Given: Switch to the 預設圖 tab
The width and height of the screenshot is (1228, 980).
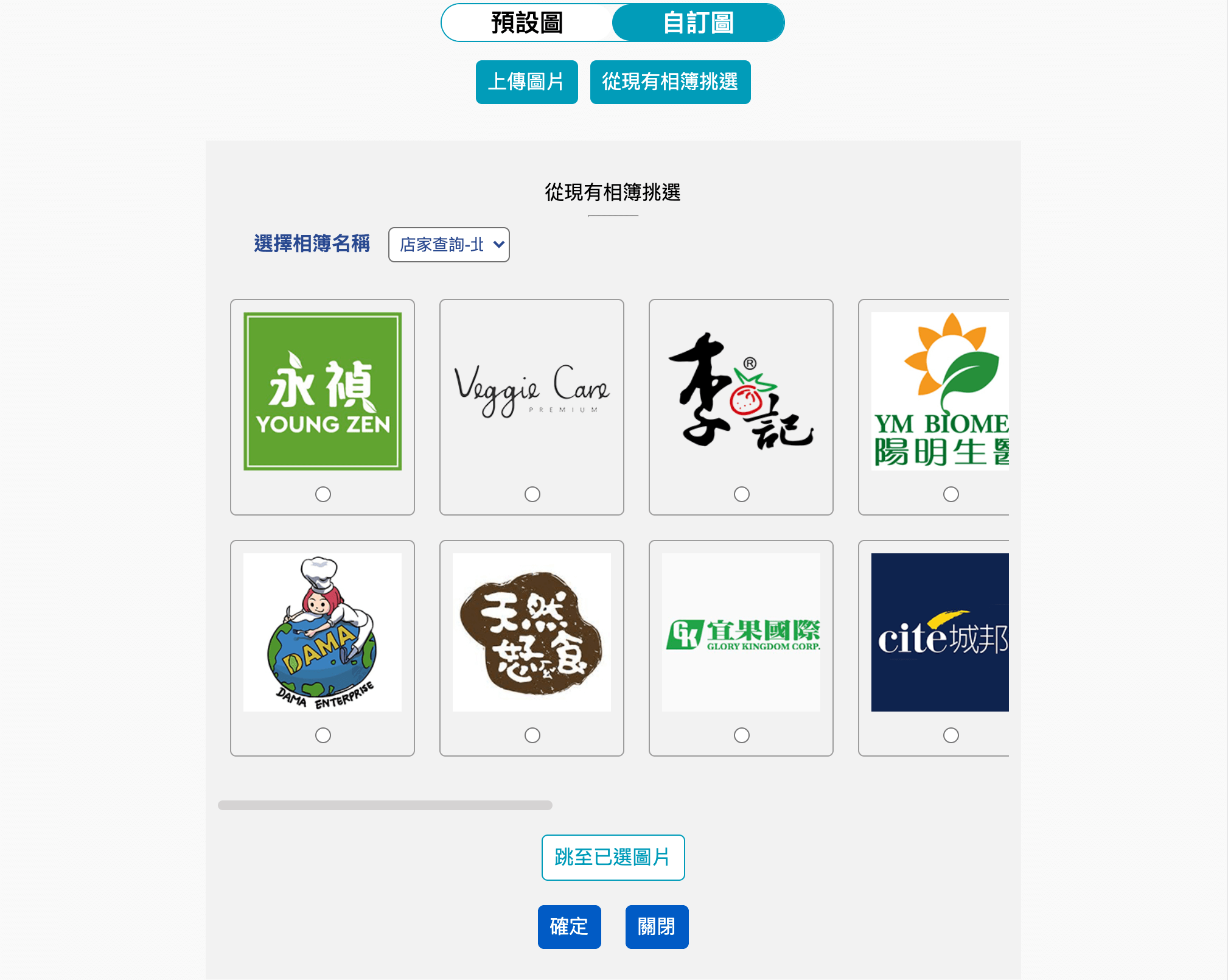Looking at the screenshot, I should (x=527, y=23).
